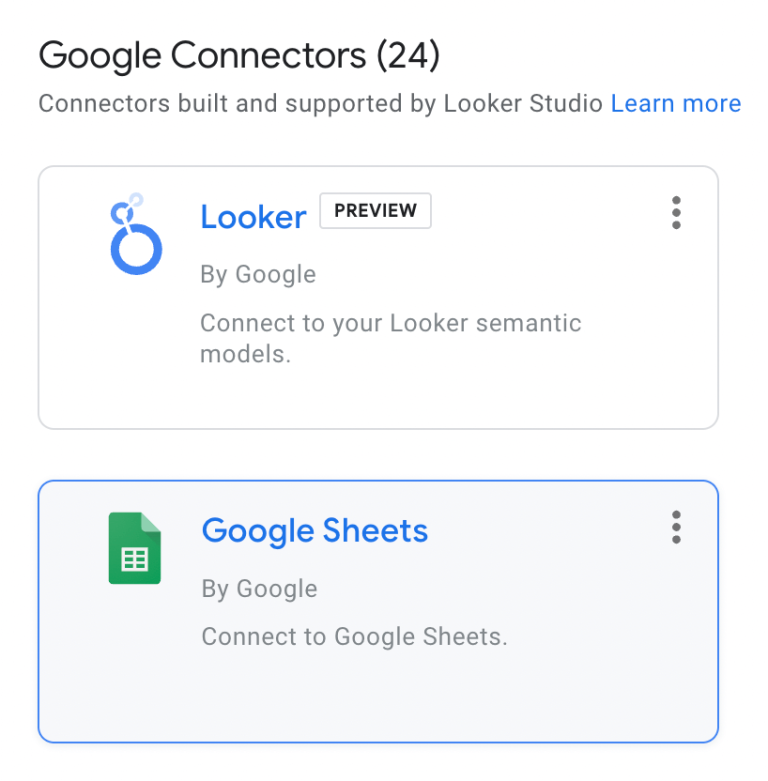Open the Looker connector link

pyautogui.click(x=253, y=216)
